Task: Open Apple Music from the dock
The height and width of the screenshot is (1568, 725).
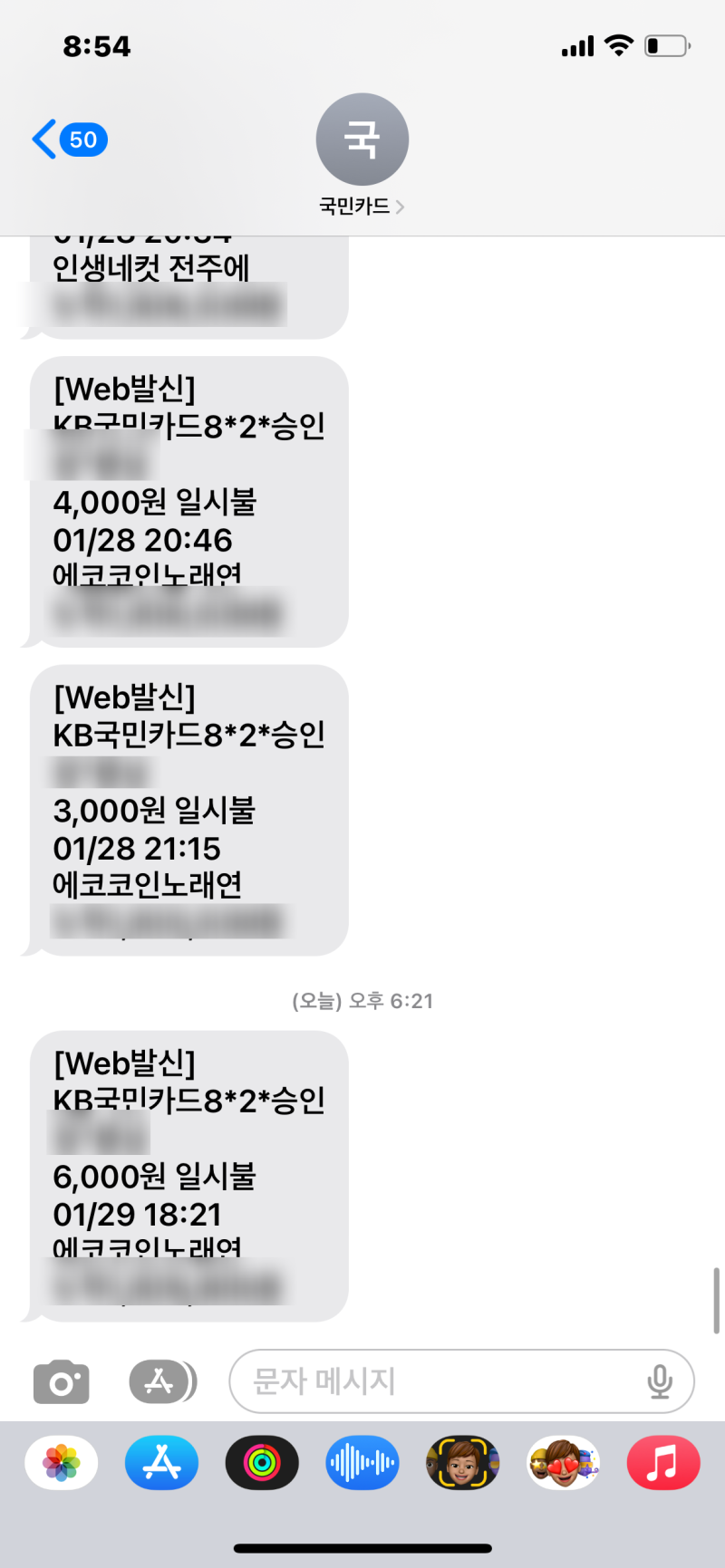Action: pos(662,1462)
